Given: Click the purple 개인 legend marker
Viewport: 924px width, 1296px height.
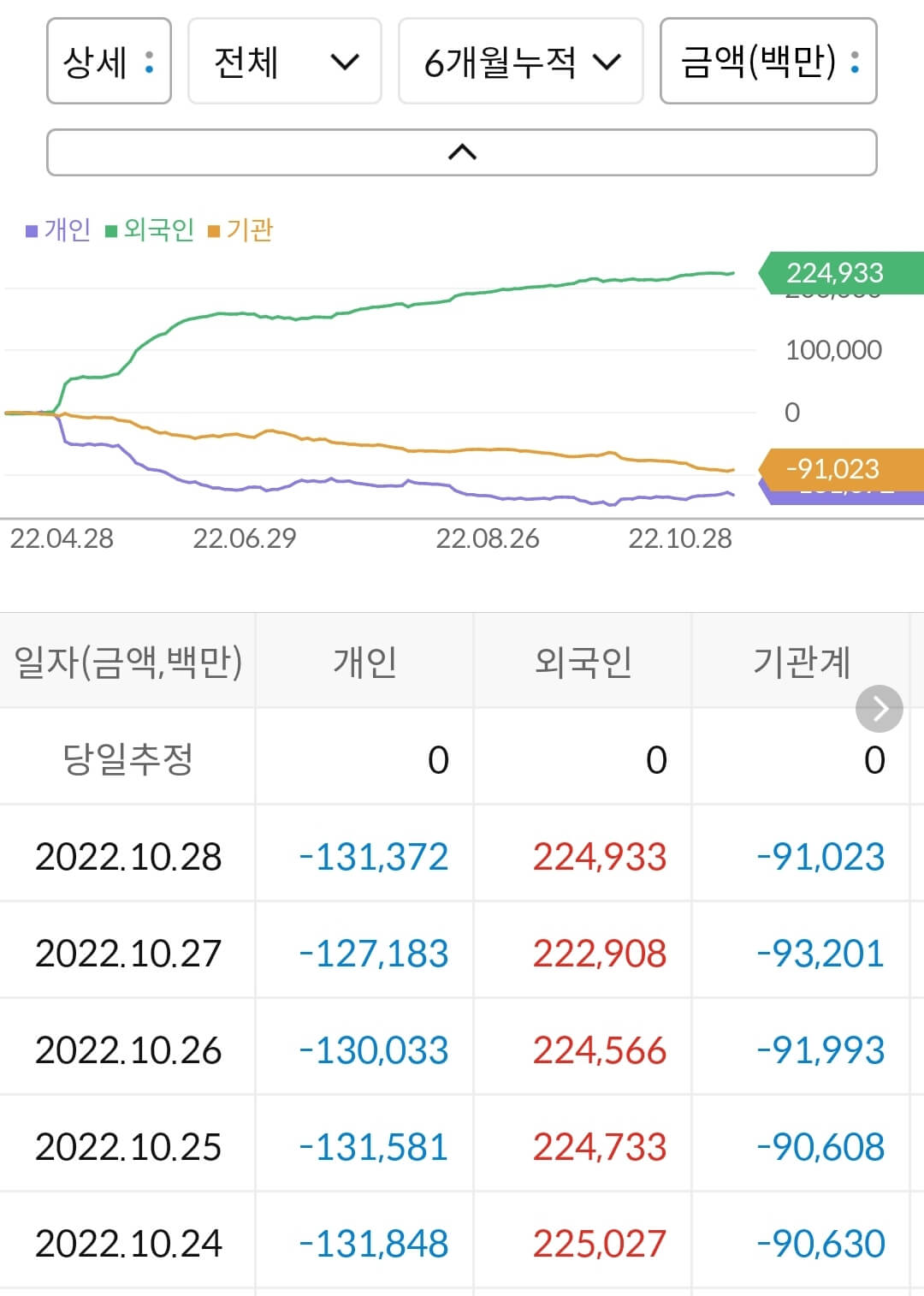Looking at the screenshot, I should coord(31,229).
